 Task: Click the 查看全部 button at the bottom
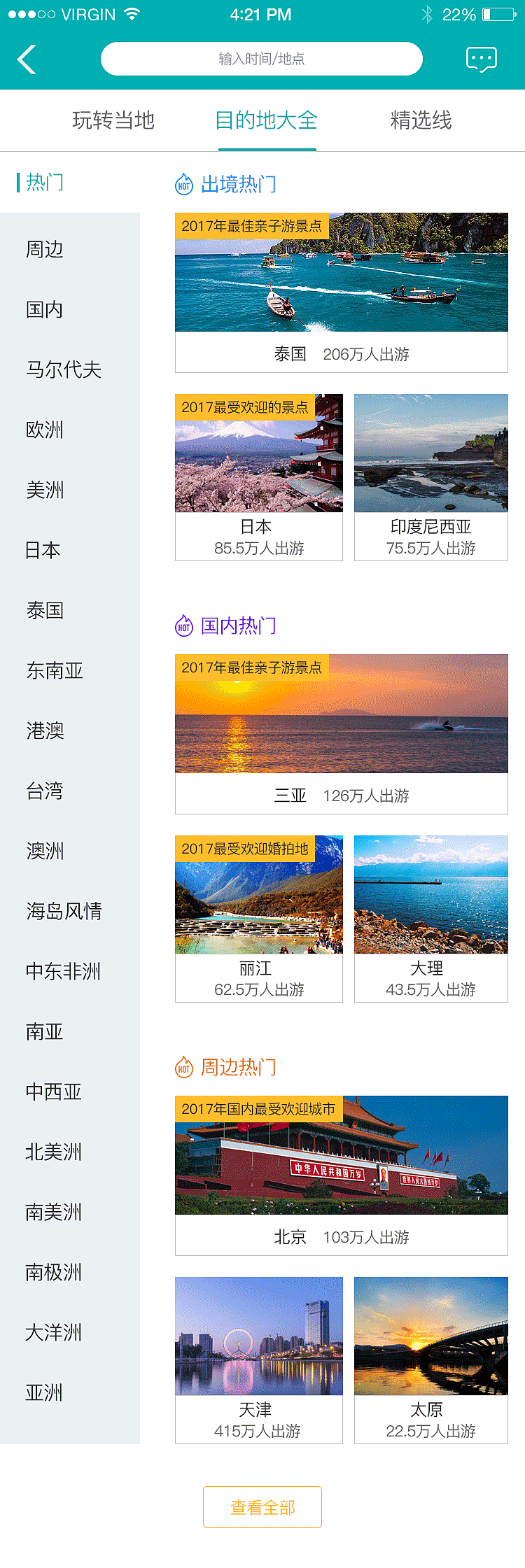coord(262,1507)
